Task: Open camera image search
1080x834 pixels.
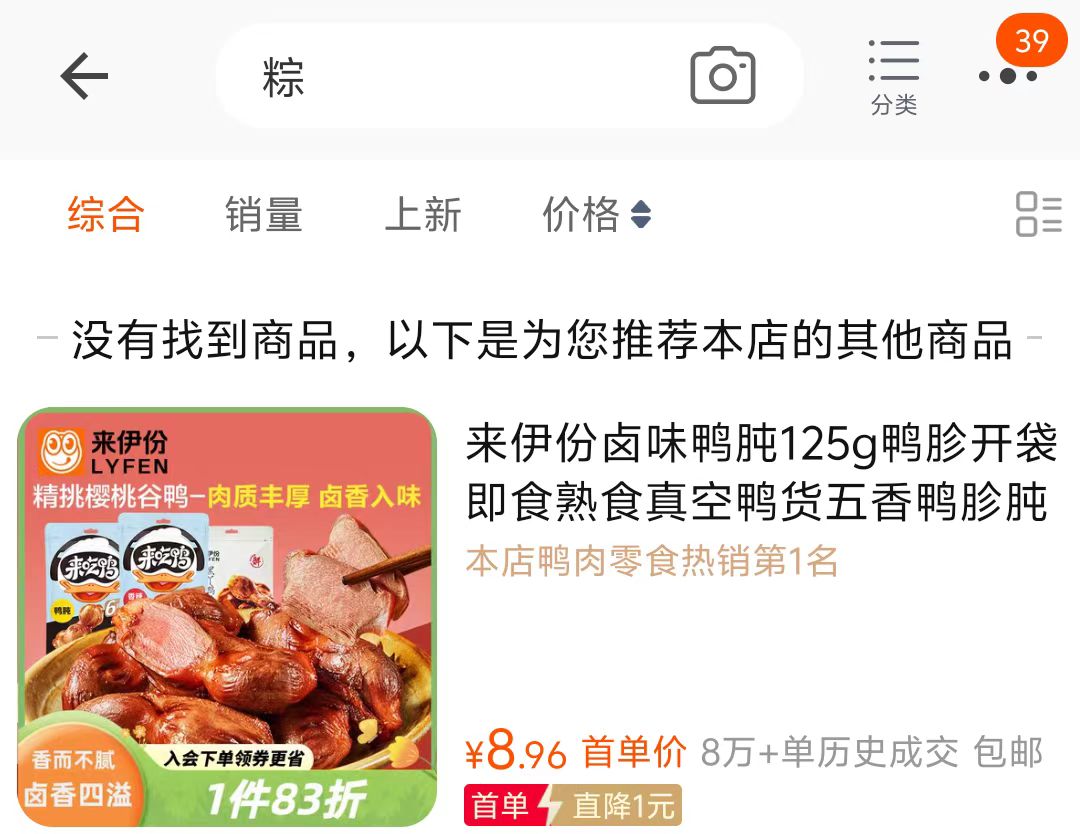Action: pyautogui.click(x=722, y=76)
